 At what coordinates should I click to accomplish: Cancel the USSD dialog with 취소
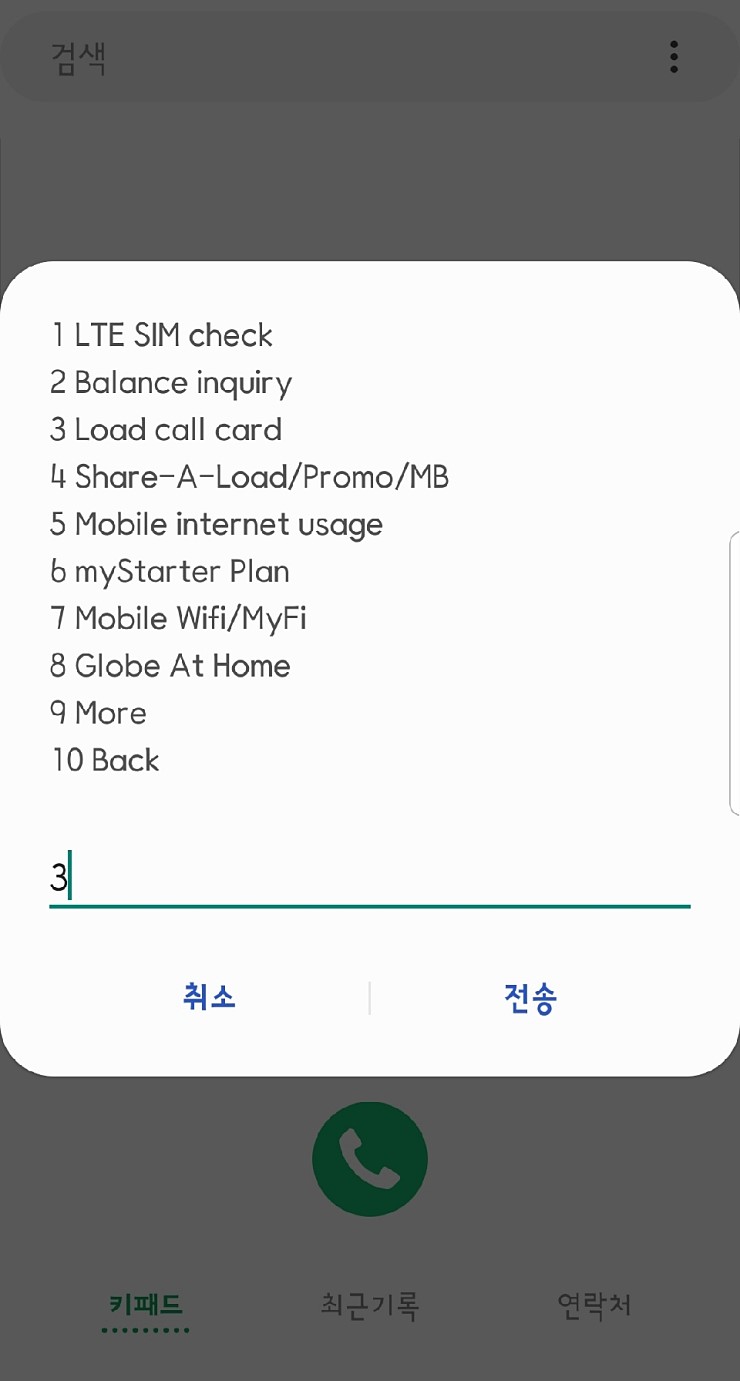[209, 998]
